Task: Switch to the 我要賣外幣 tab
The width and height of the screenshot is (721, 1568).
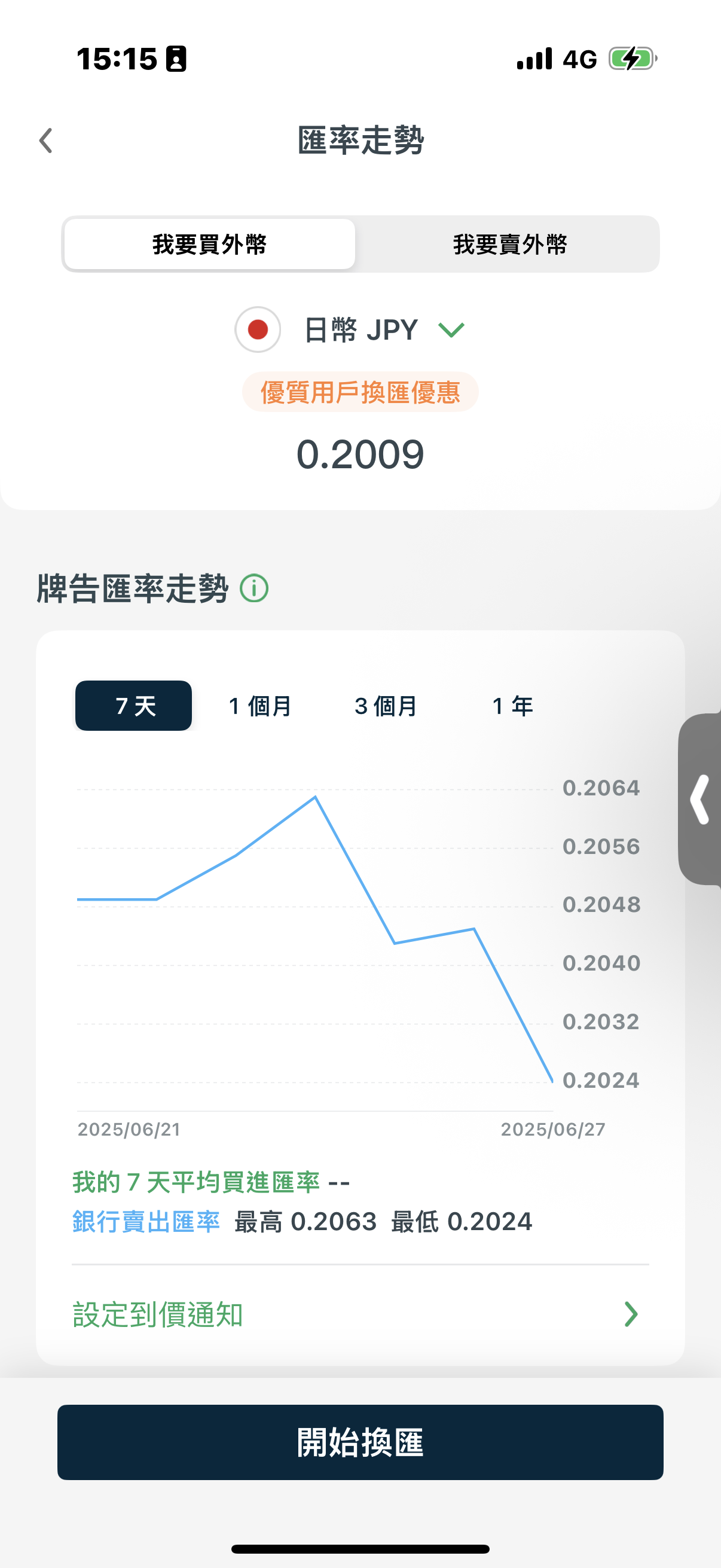Action: click(510, 244)
